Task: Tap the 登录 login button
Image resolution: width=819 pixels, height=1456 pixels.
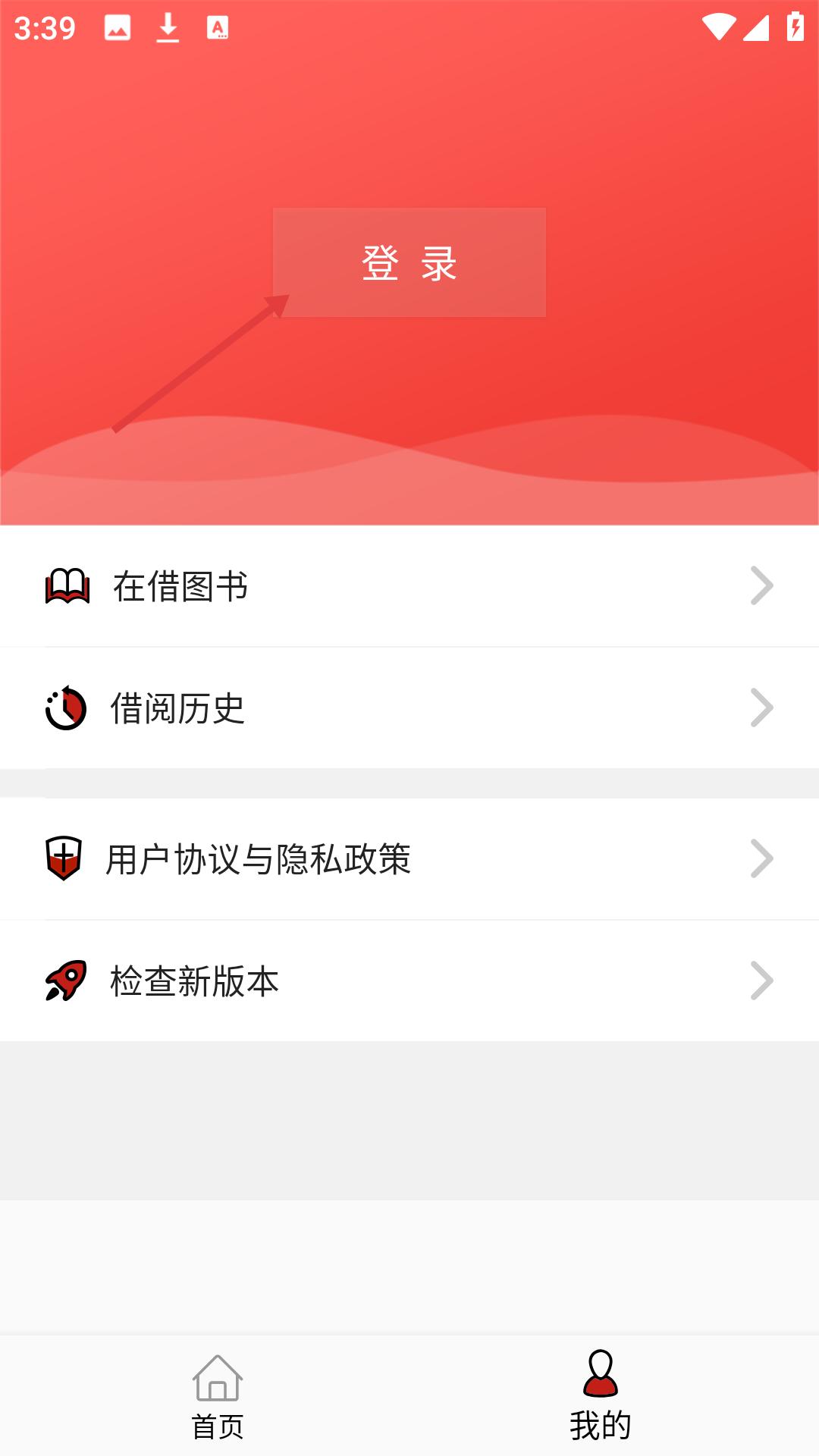Action: [x=409, y=262]
